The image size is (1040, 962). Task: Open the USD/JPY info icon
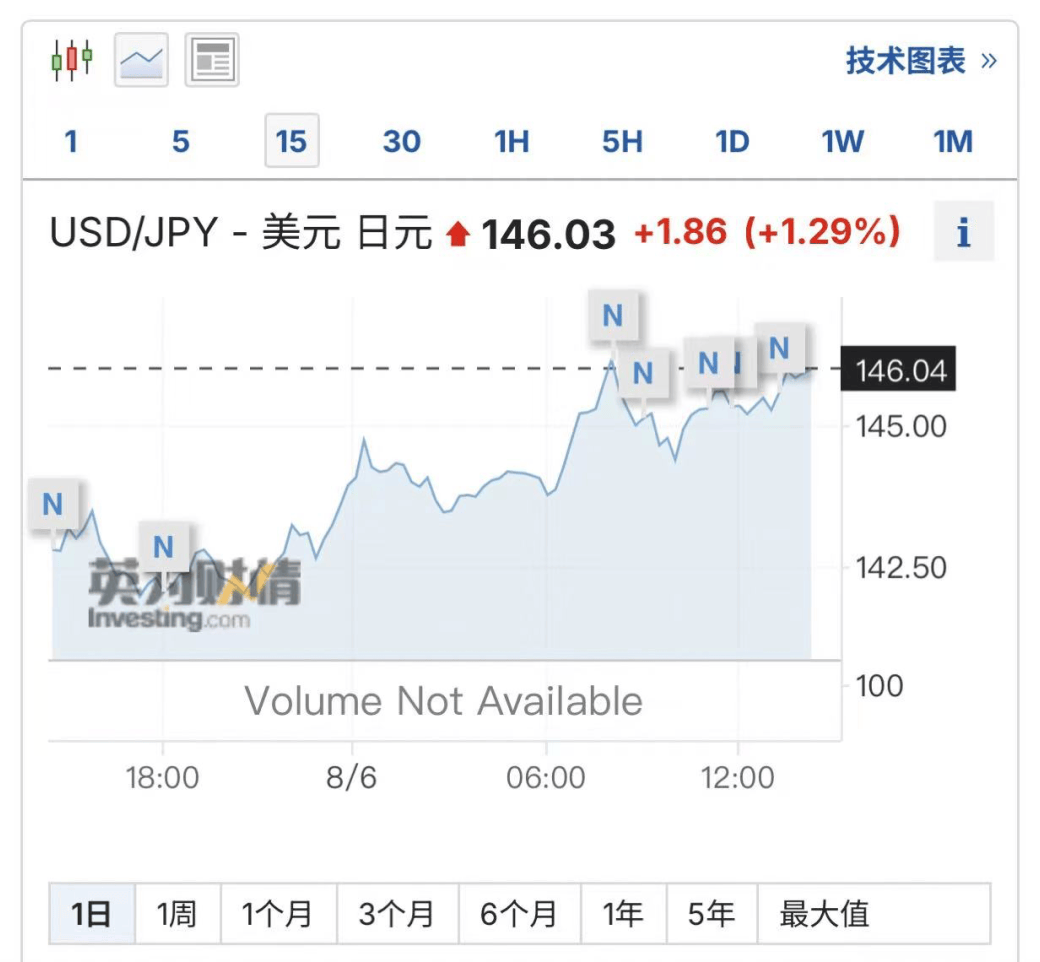964,232
